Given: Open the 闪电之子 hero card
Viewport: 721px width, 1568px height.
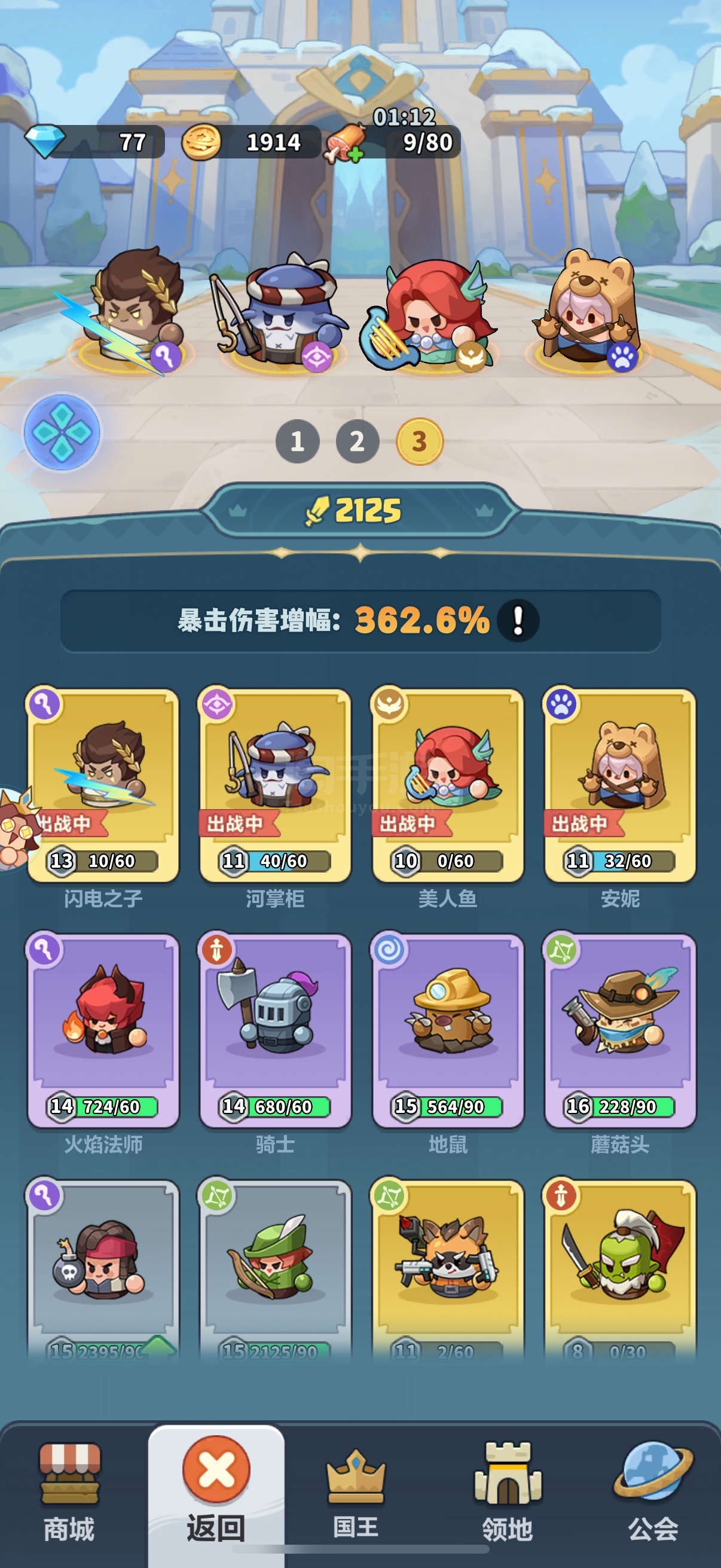Looking at the screenshot, I should [x=103, y=785].
